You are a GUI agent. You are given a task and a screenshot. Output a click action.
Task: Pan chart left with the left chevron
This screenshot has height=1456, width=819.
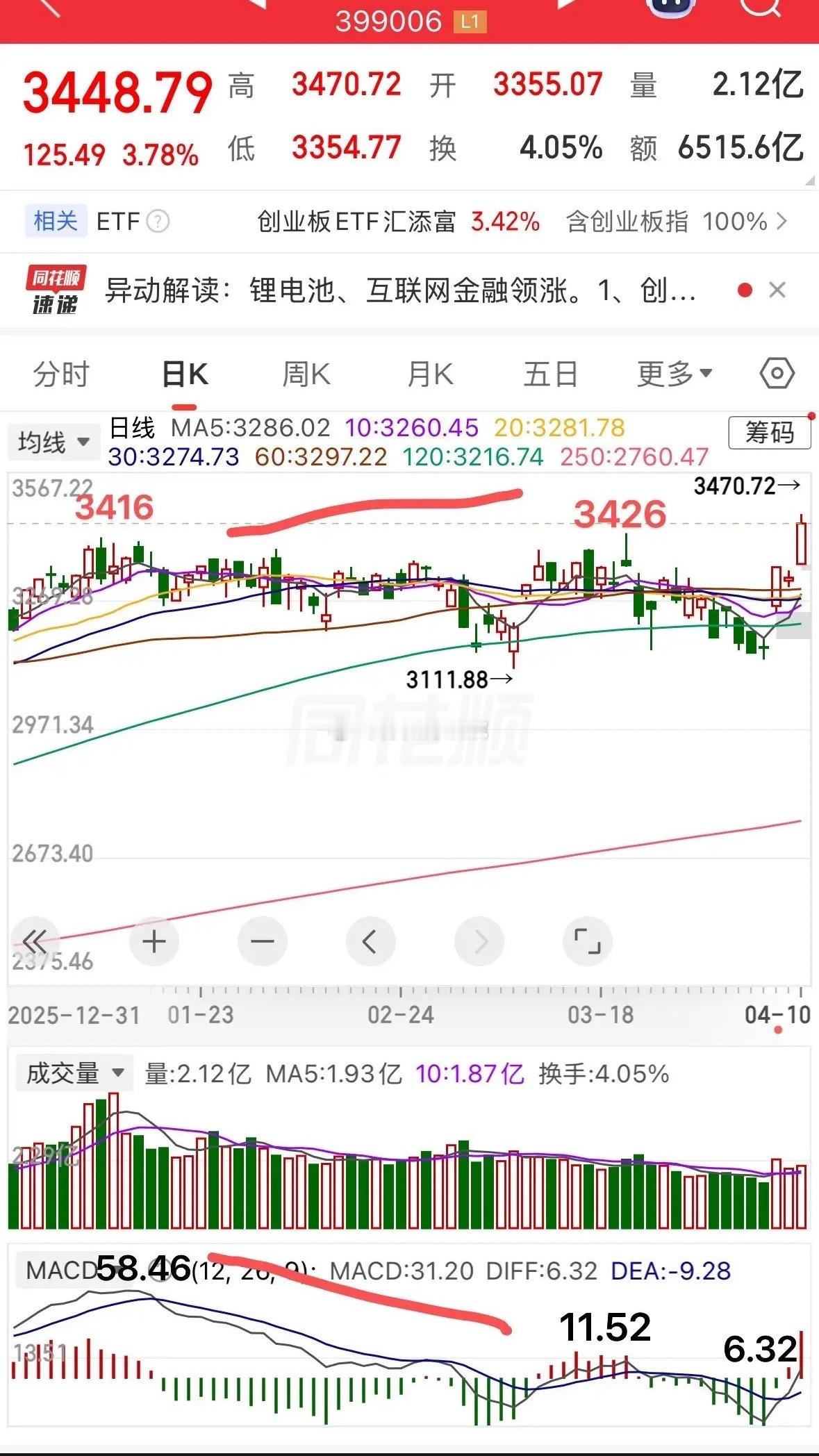pyautogui.click(x=369, y=941)
